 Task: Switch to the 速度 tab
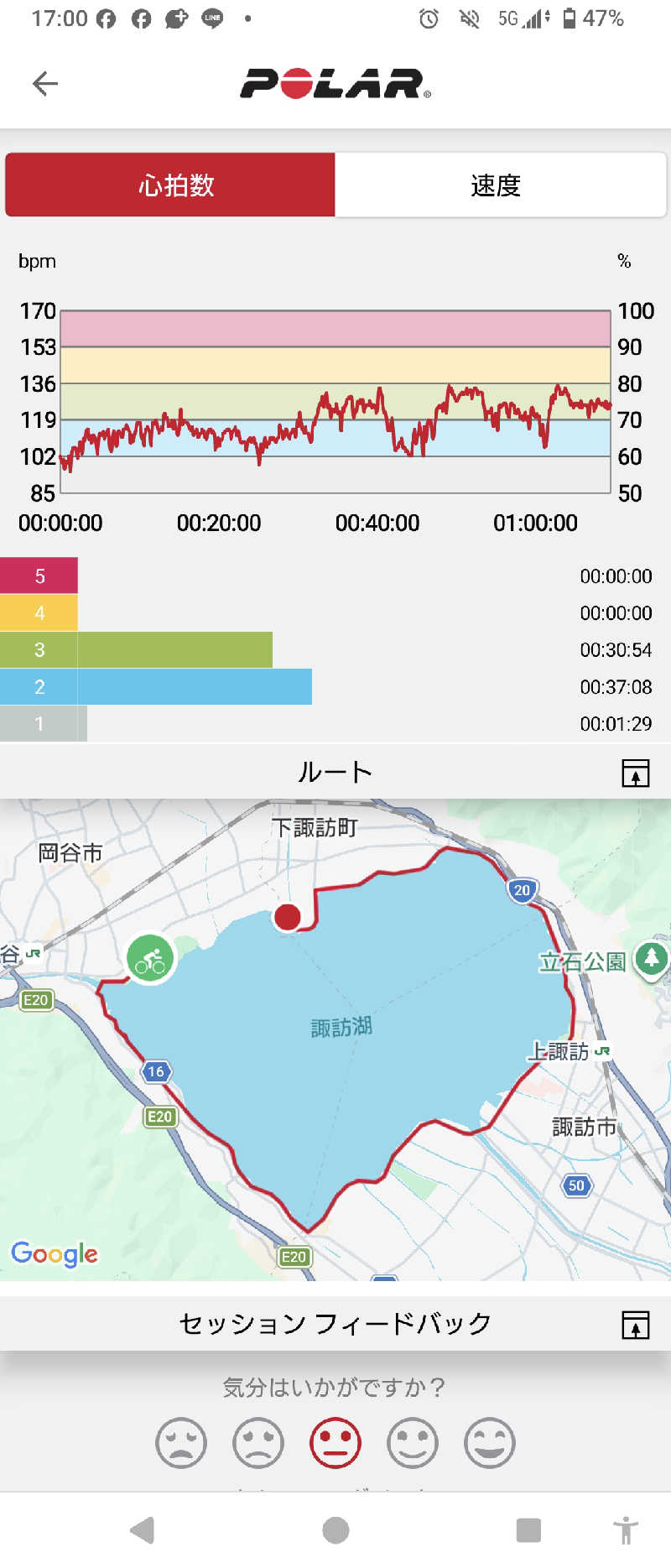click(497, 185)
